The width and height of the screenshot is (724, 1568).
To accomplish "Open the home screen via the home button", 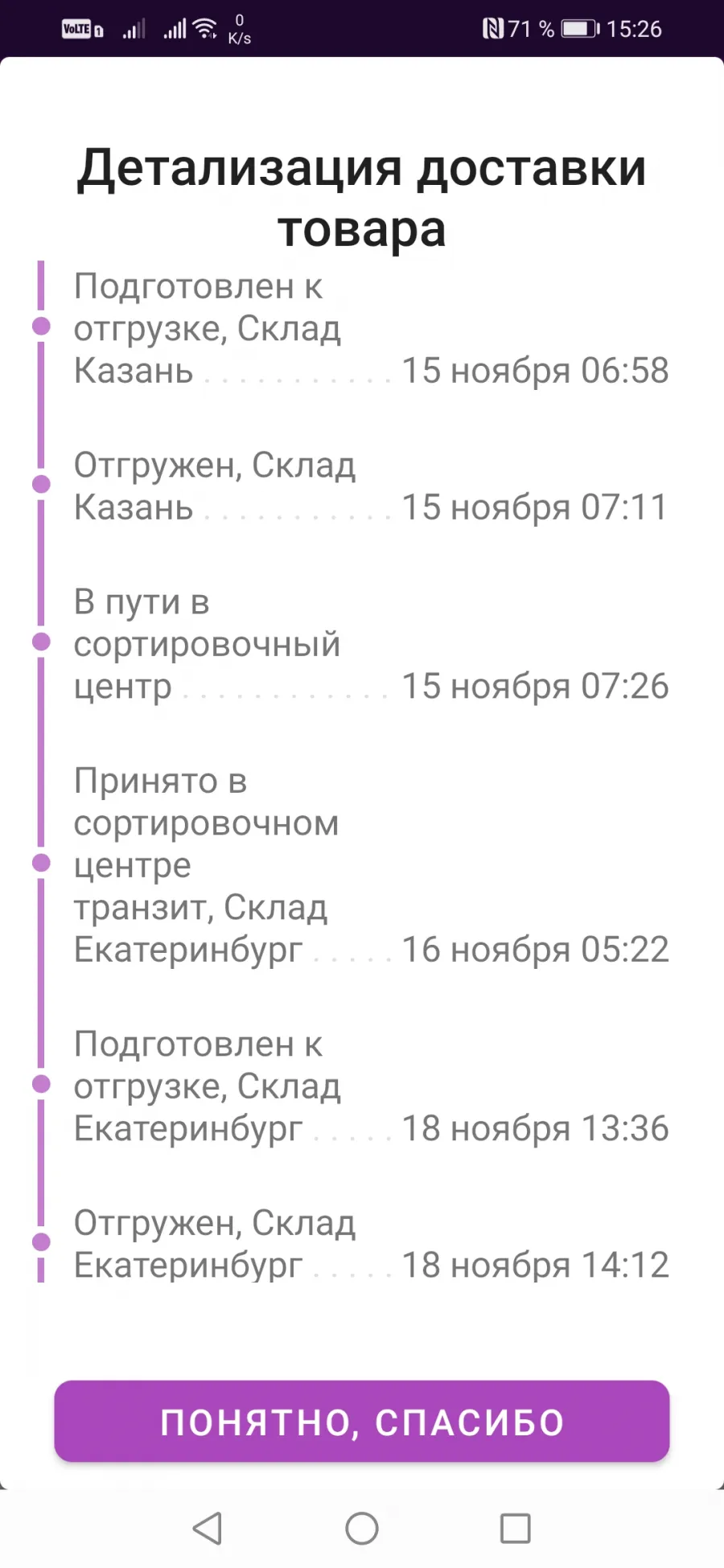I will [362, 1528].
